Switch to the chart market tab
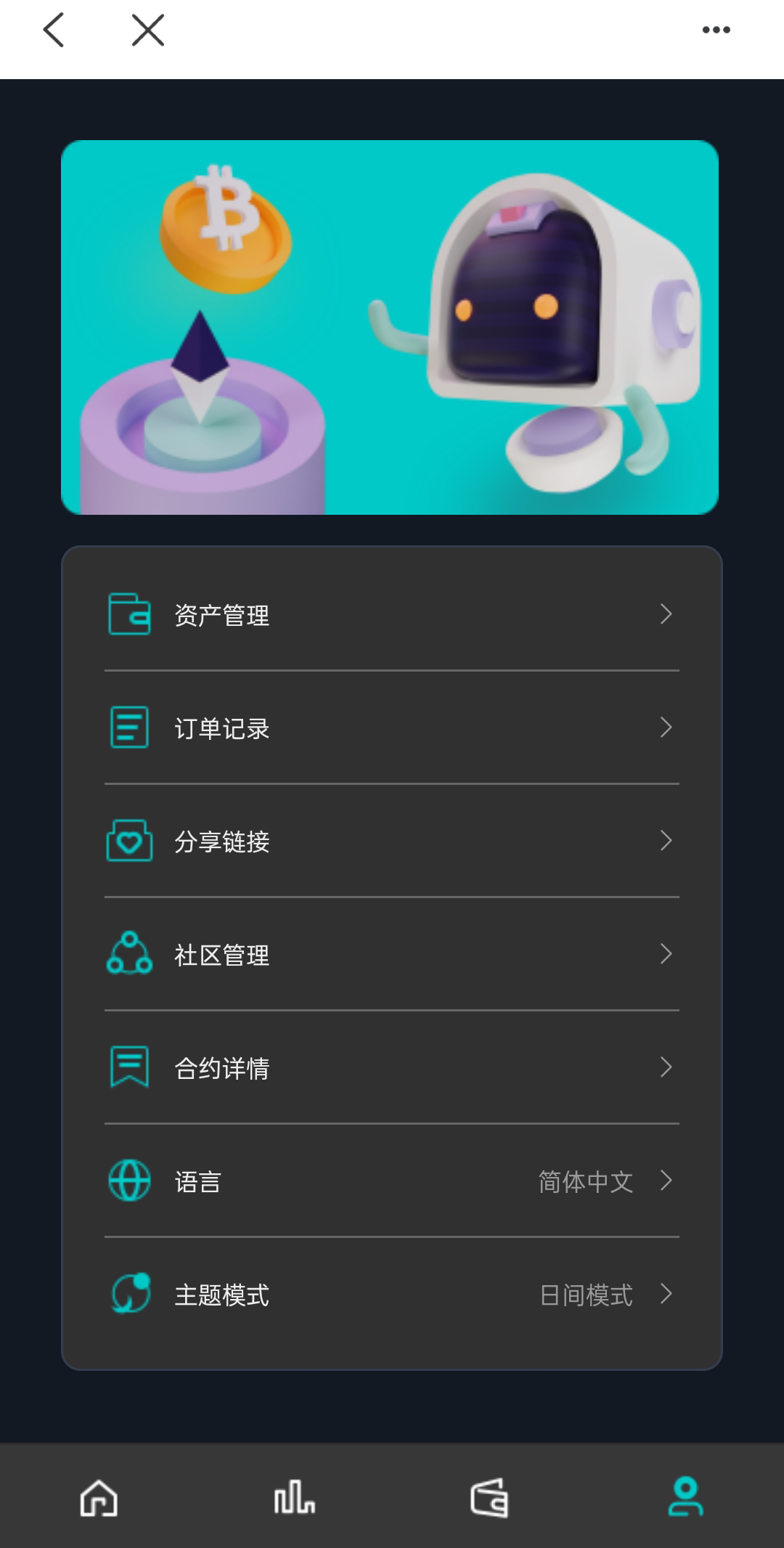784x1548 pixels. point(294,1498)
